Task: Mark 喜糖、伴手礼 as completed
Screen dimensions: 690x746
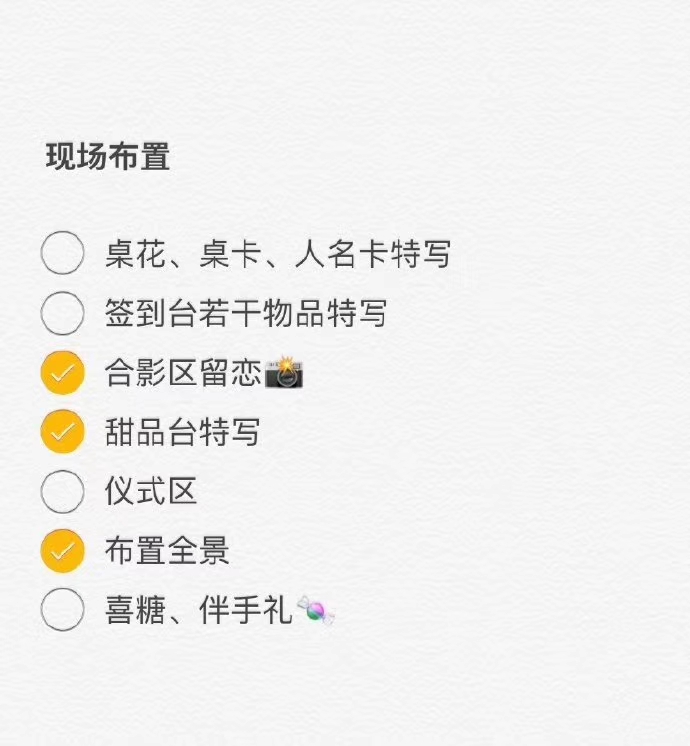Action: pos(62,610)
